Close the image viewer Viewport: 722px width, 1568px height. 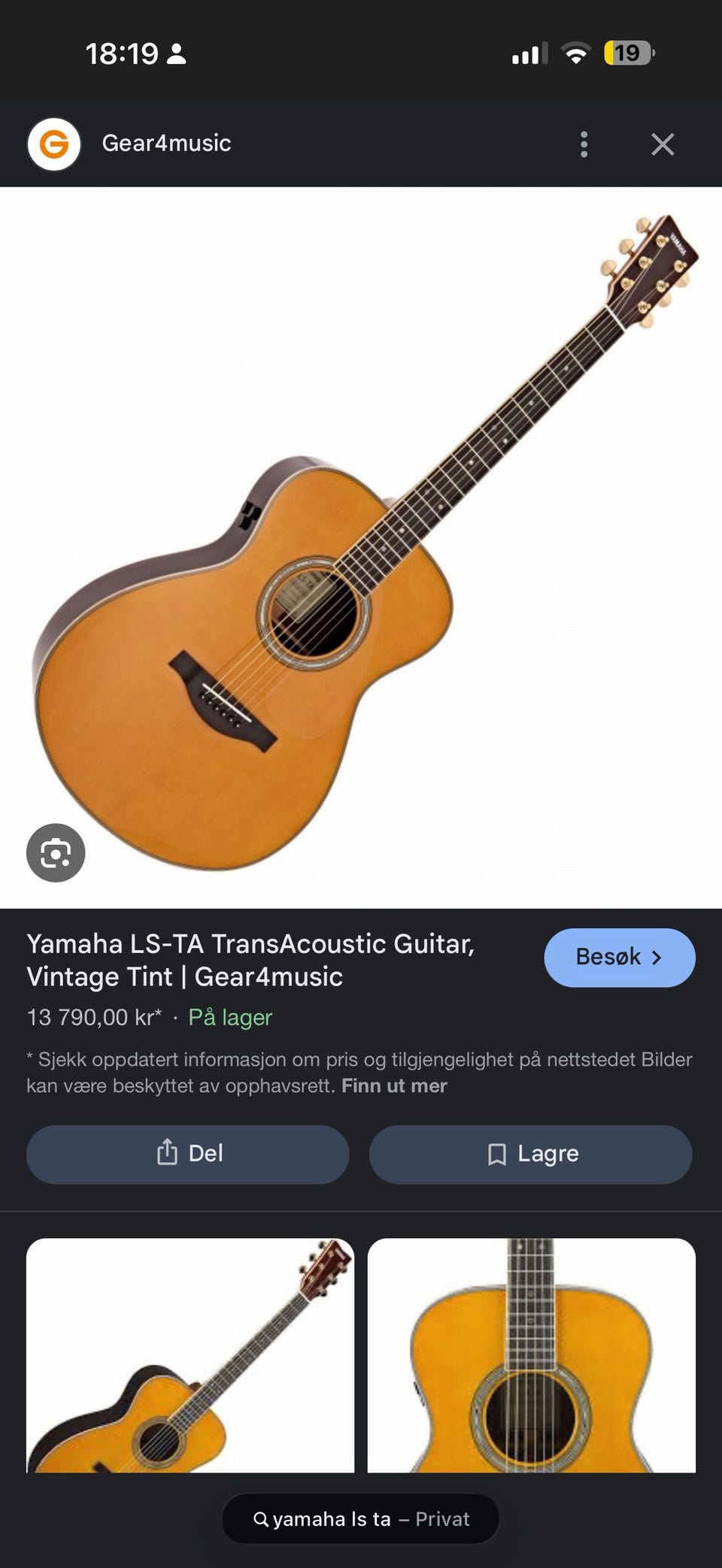[663, 144]
